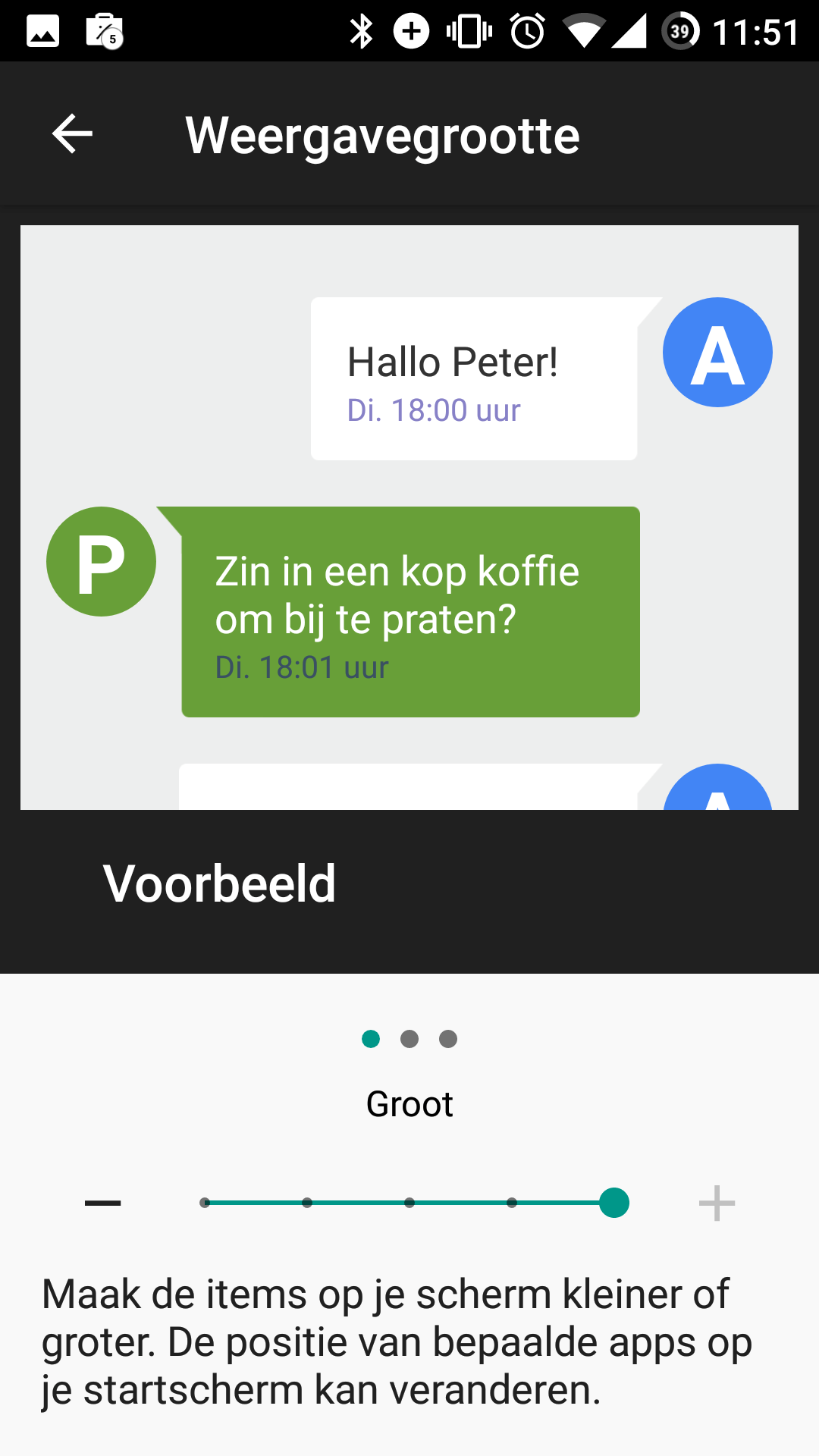This screenshot has height=1456, width=819.
Task: Tap minus to make display smaller
Action: pyautogui.click(x=103, y=1203)
